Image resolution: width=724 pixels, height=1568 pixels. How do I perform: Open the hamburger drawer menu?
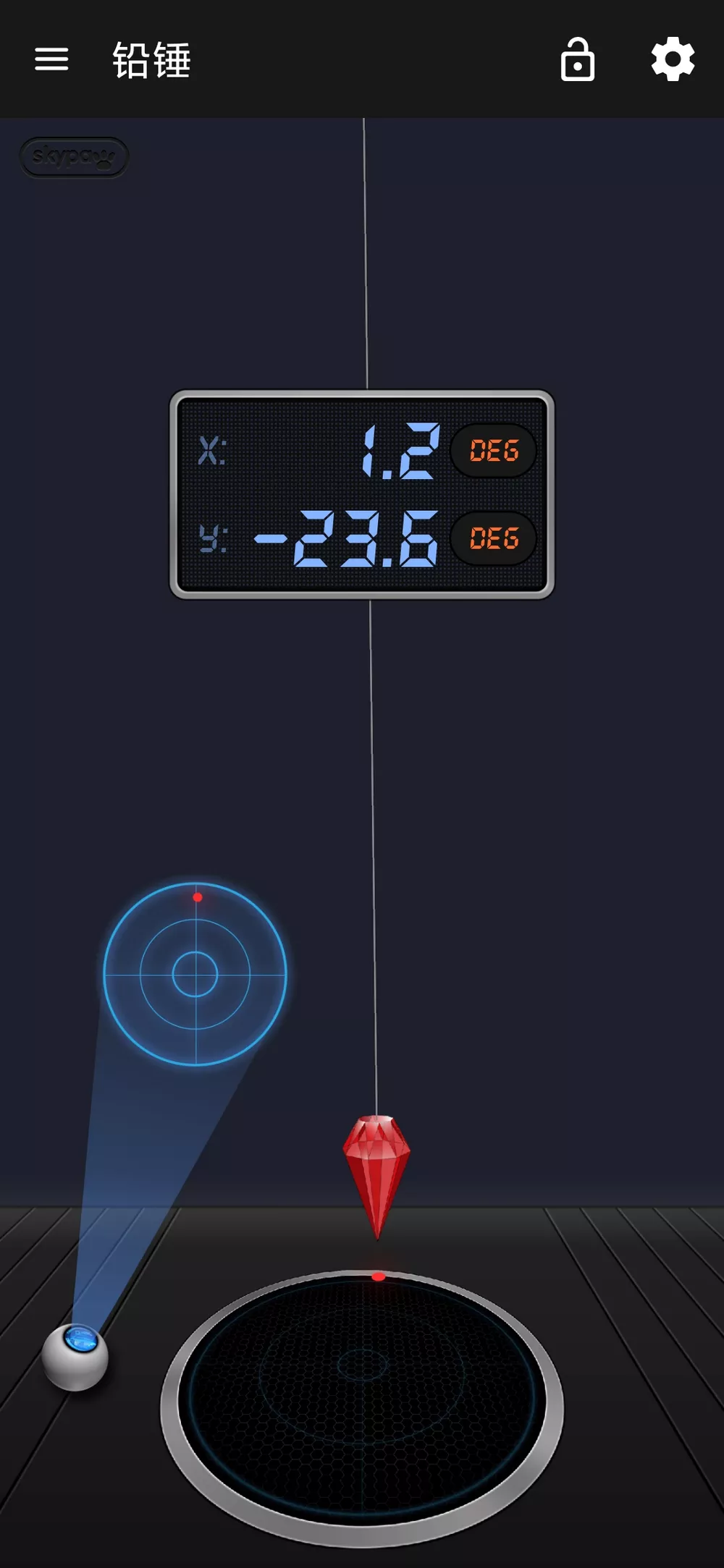[x=51, y=59]
